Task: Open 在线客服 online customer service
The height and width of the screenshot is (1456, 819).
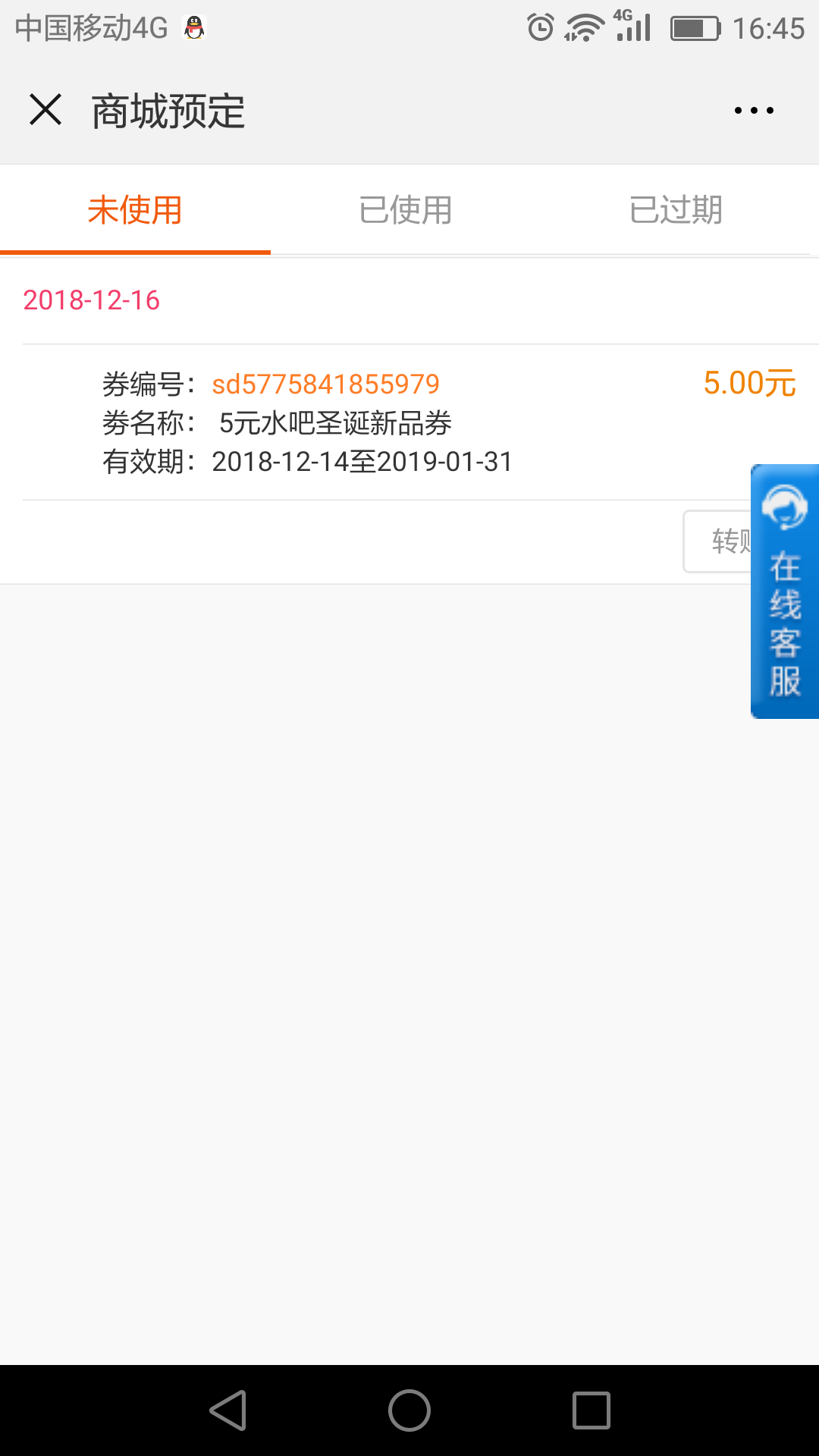Action: click(785, 591)
